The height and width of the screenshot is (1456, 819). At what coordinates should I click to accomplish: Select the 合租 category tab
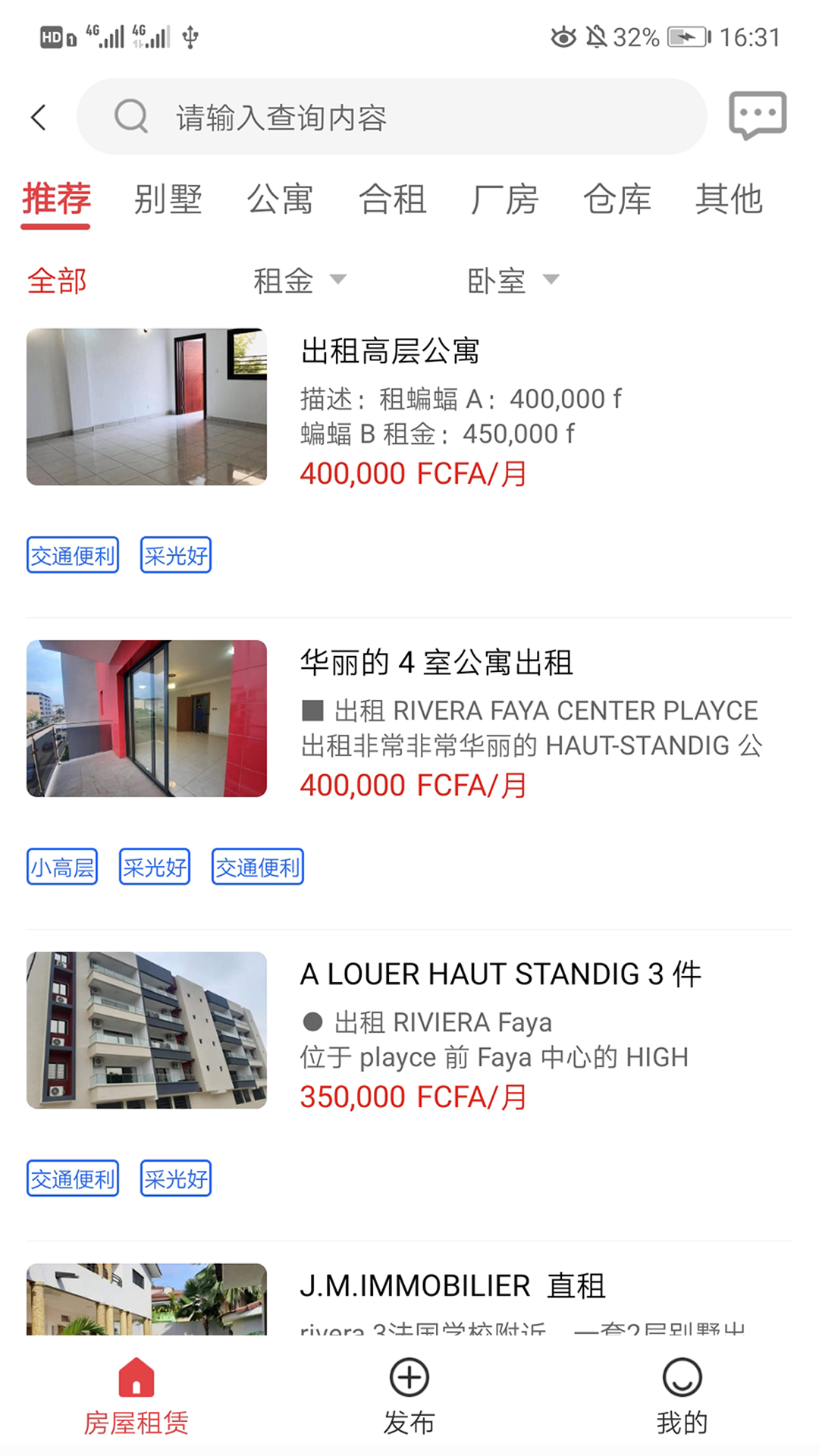click(392, 199)
